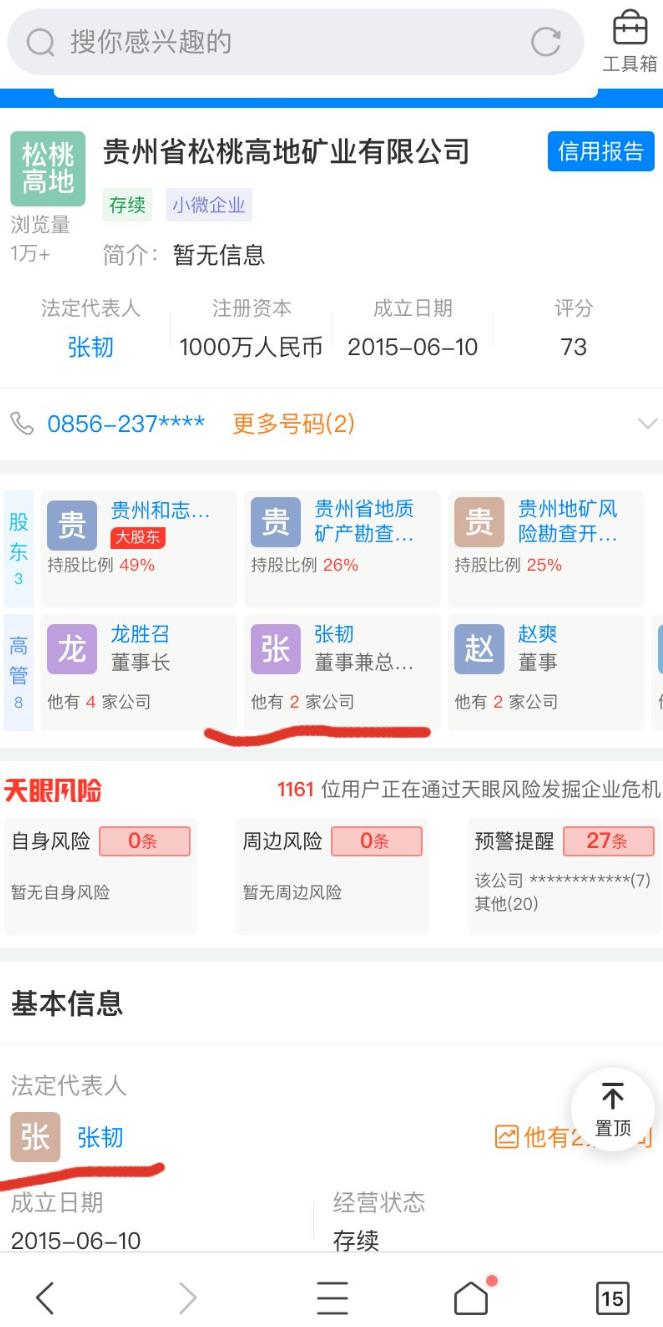The height and width of the screenshot is (1327, 663).
Task: Open the browser menu with three lines
Action: click(332, 1298)
